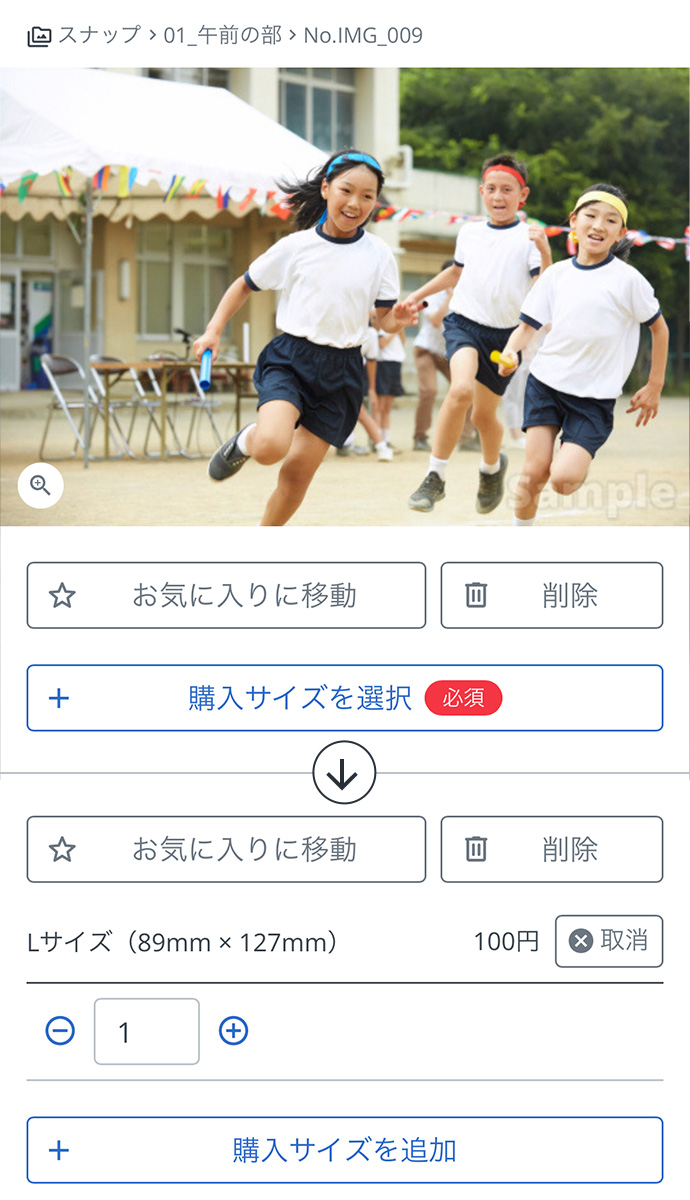Add another size via 購入サイズを追加

pyautogui.click(x=344, y=1150)
